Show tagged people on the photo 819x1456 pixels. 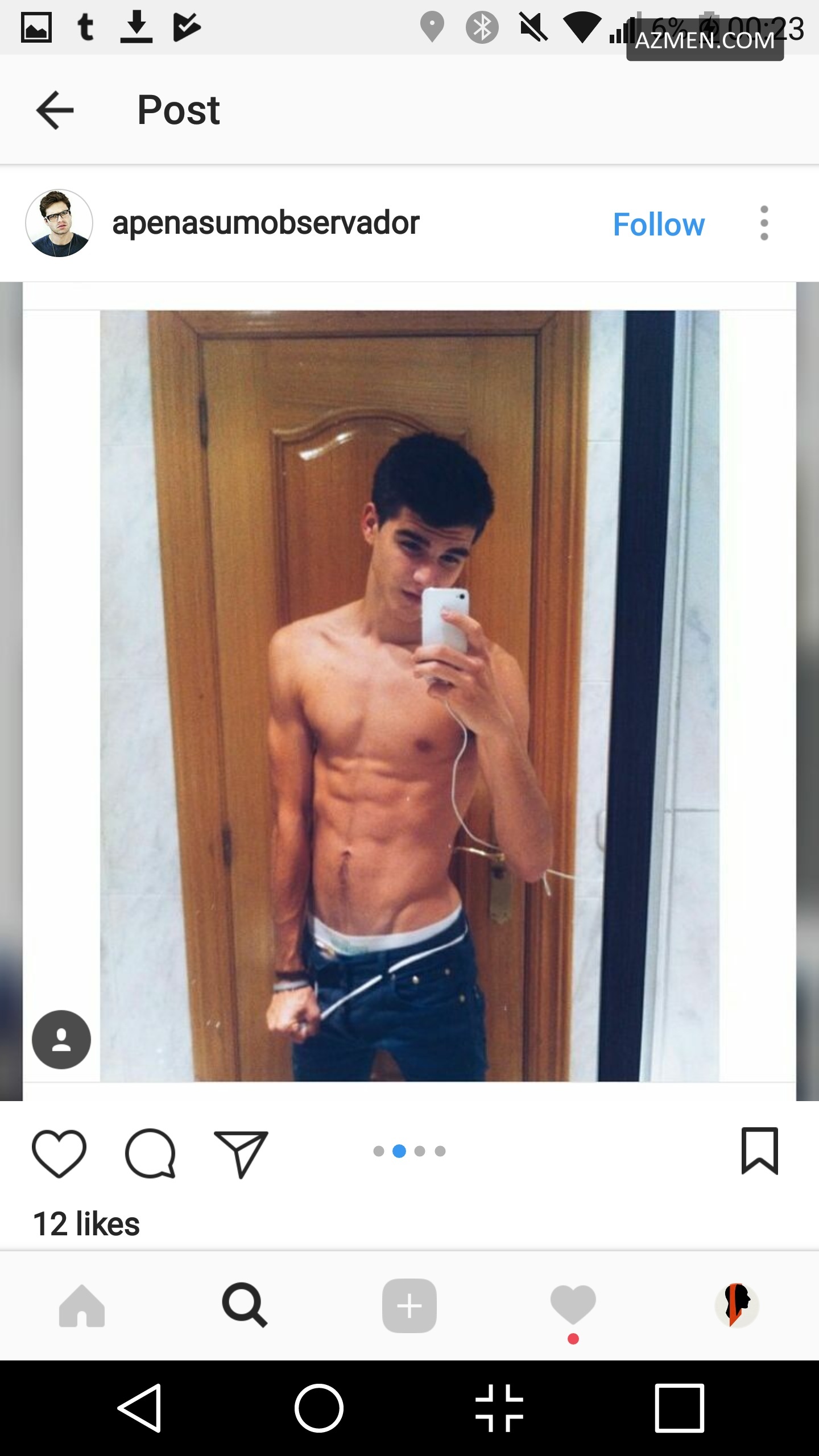pyautogui.click(x=61, y=1040)
